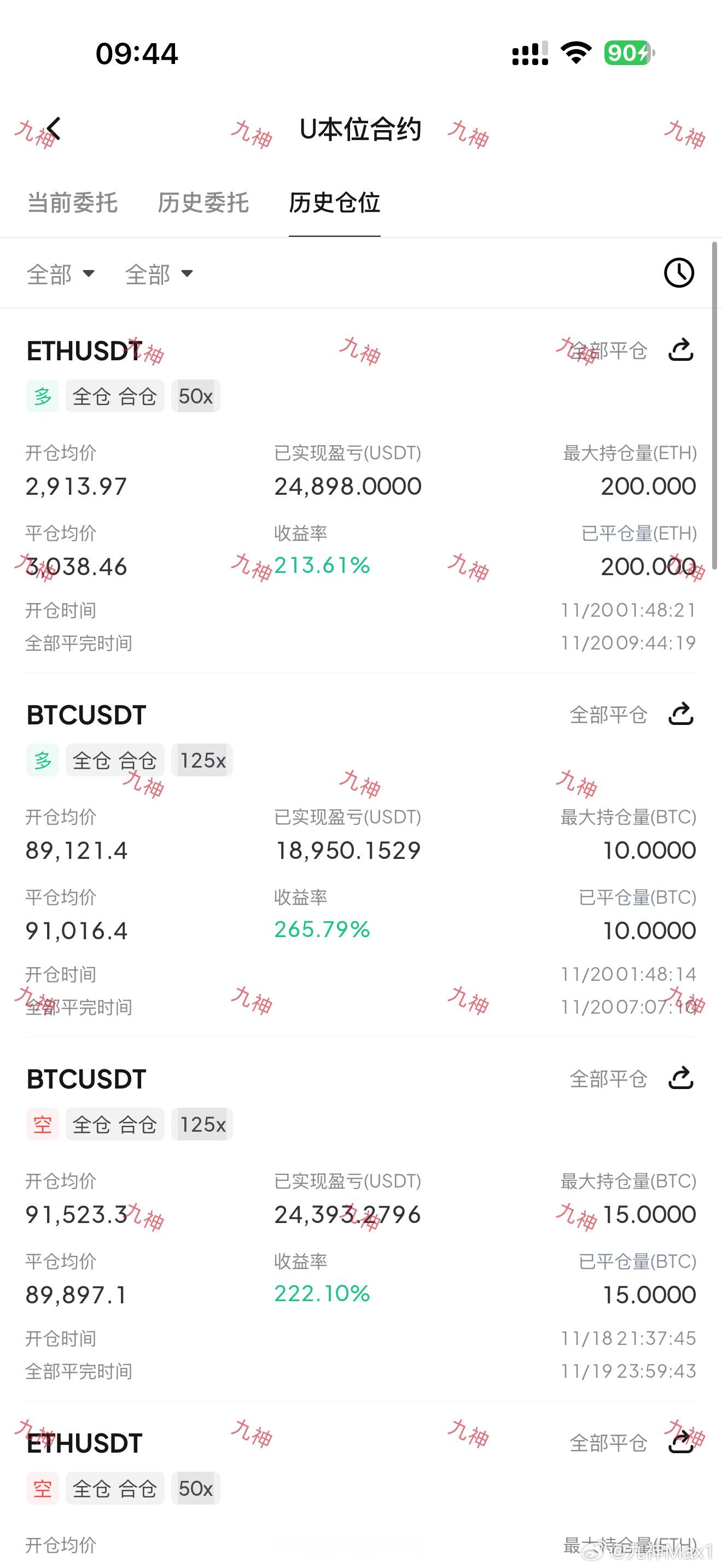Image resolution: width=722 pixels, height=1568 pixels.
Task: Tap the 50x leverage tag on ETHUSDT
Action: point(195,396)
